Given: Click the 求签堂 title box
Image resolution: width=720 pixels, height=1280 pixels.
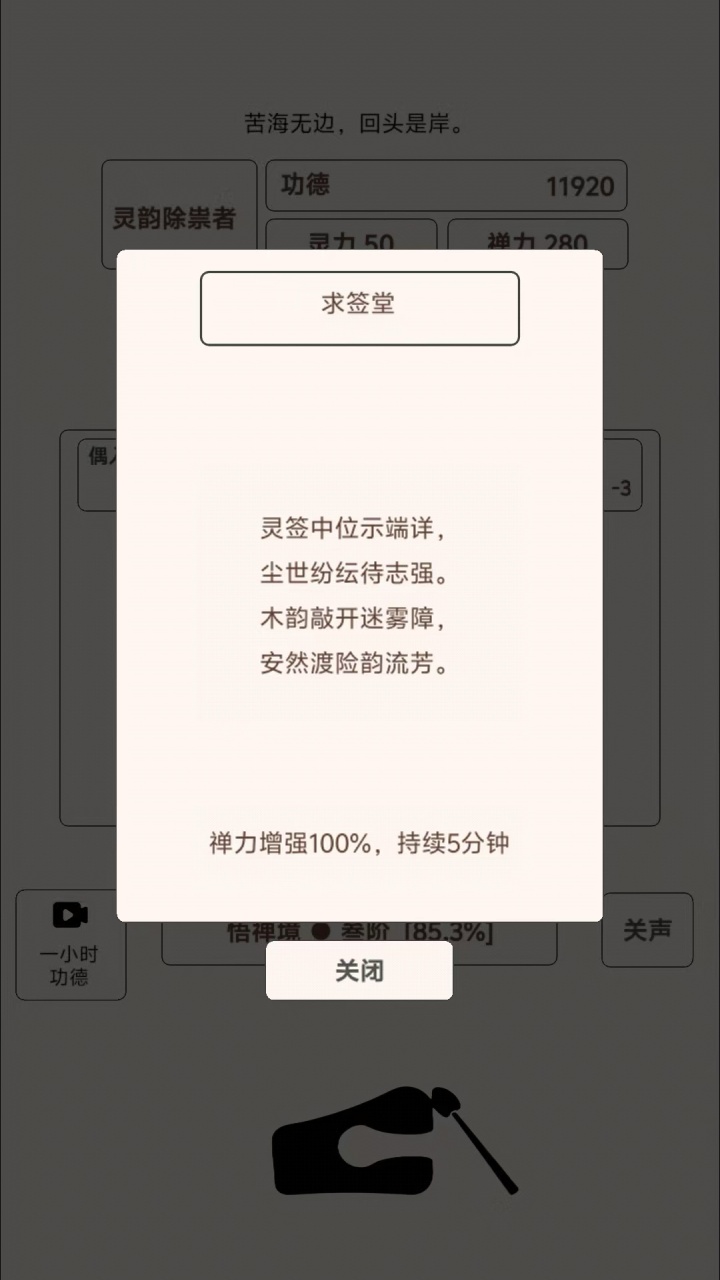Looking at the screenshot, I should coord(359,308).
